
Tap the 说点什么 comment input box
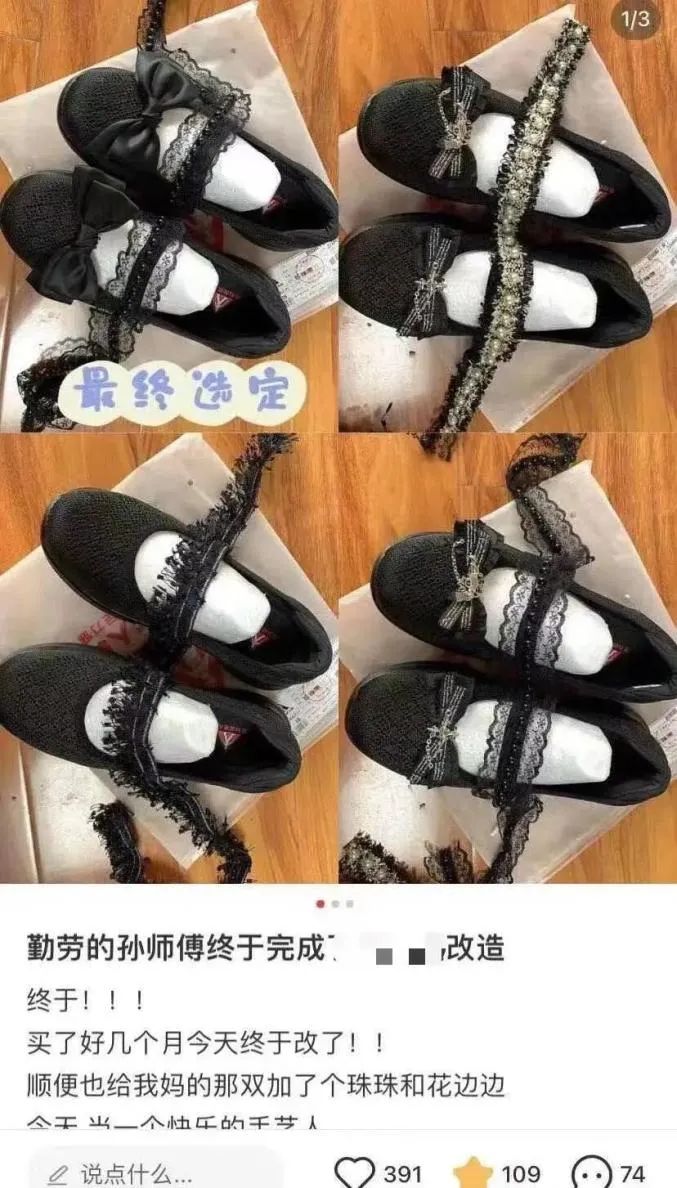tap(150, 1172)
